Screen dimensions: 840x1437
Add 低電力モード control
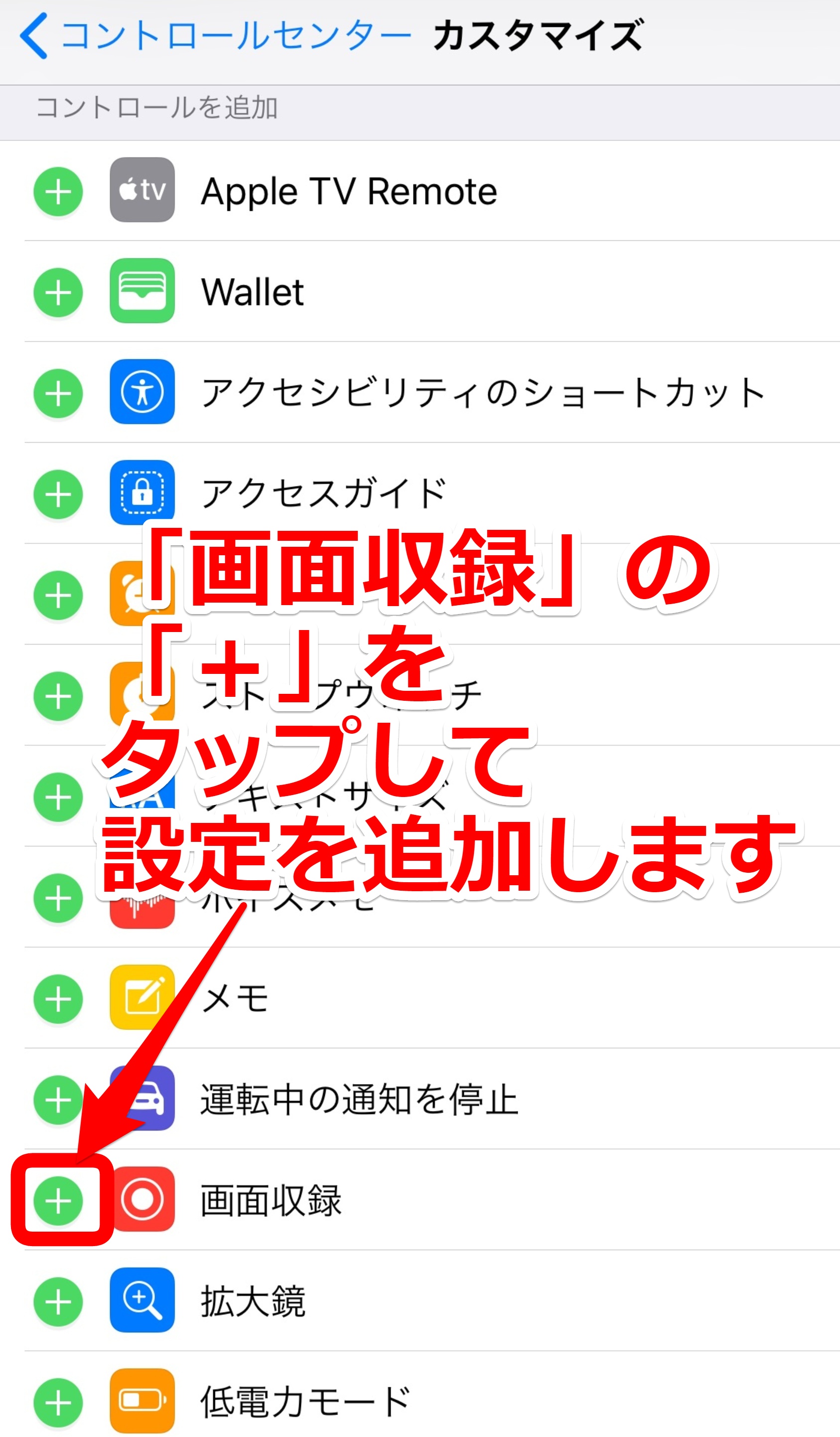[58, 1403]
